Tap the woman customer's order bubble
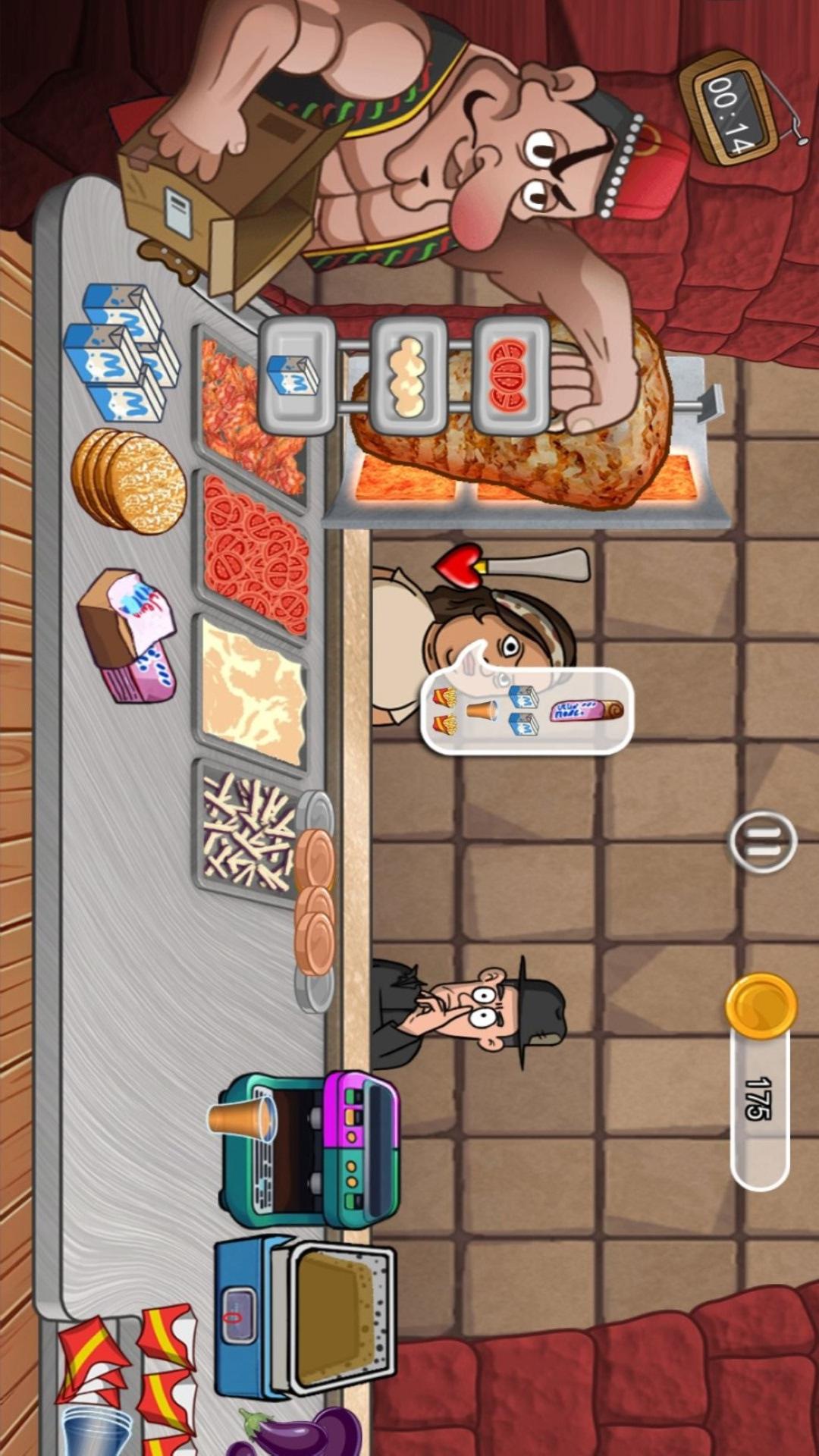The width and height of the screenshot is (819, 1456). click(526, 710)
